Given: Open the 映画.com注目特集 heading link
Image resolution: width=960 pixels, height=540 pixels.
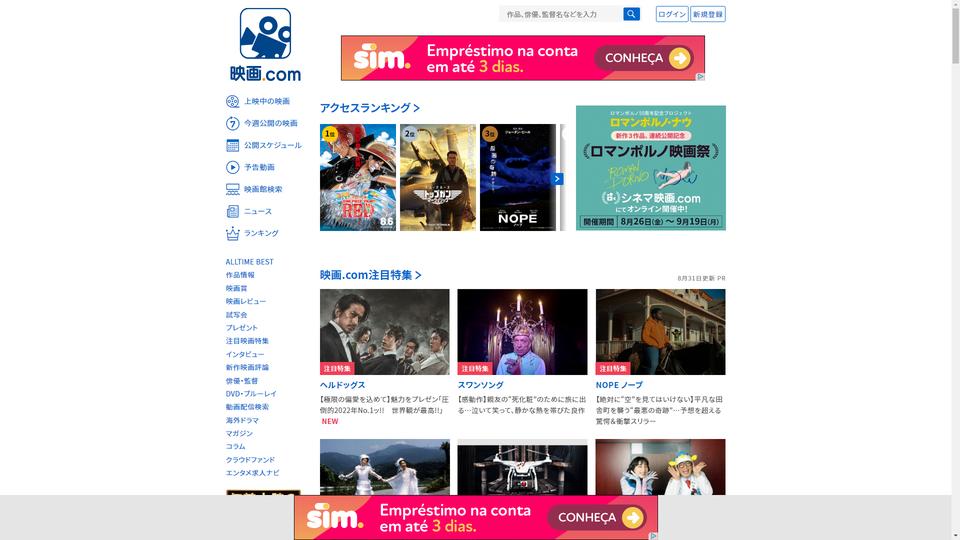Looking at the screenshot, I should [x=370, y=275].
